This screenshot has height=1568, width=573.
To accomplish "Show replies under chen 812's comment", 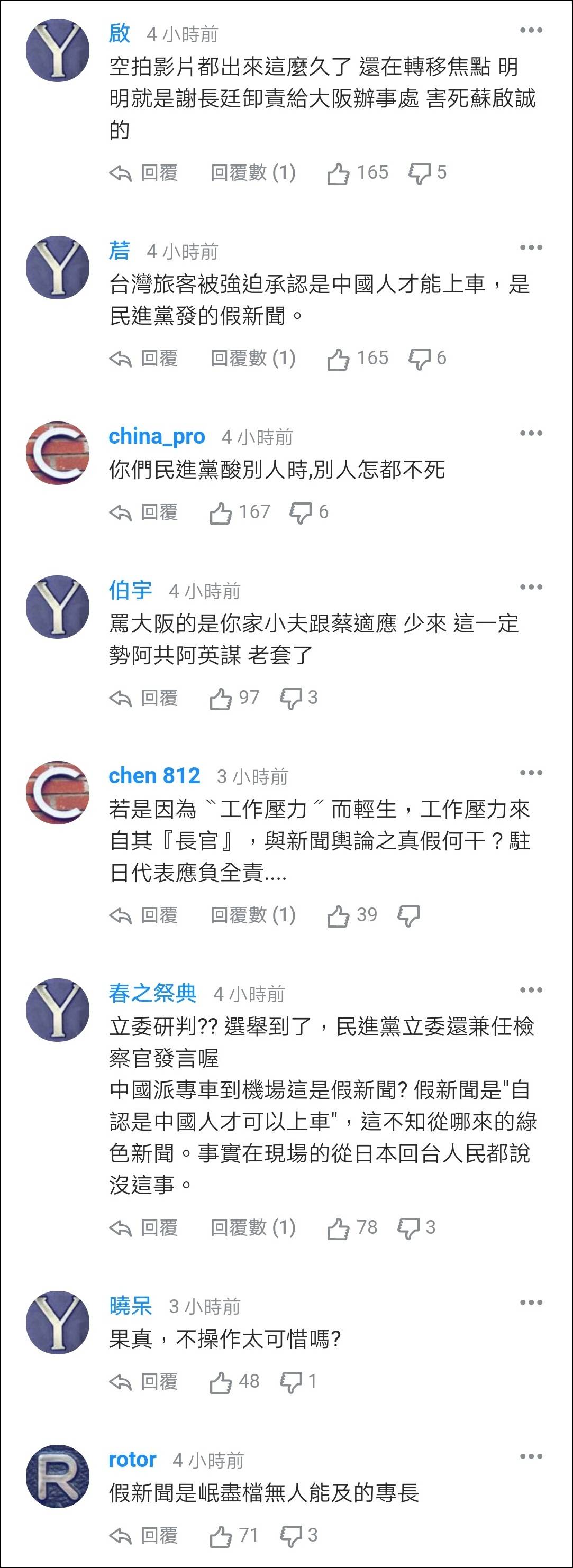I will tap(253, 915).
